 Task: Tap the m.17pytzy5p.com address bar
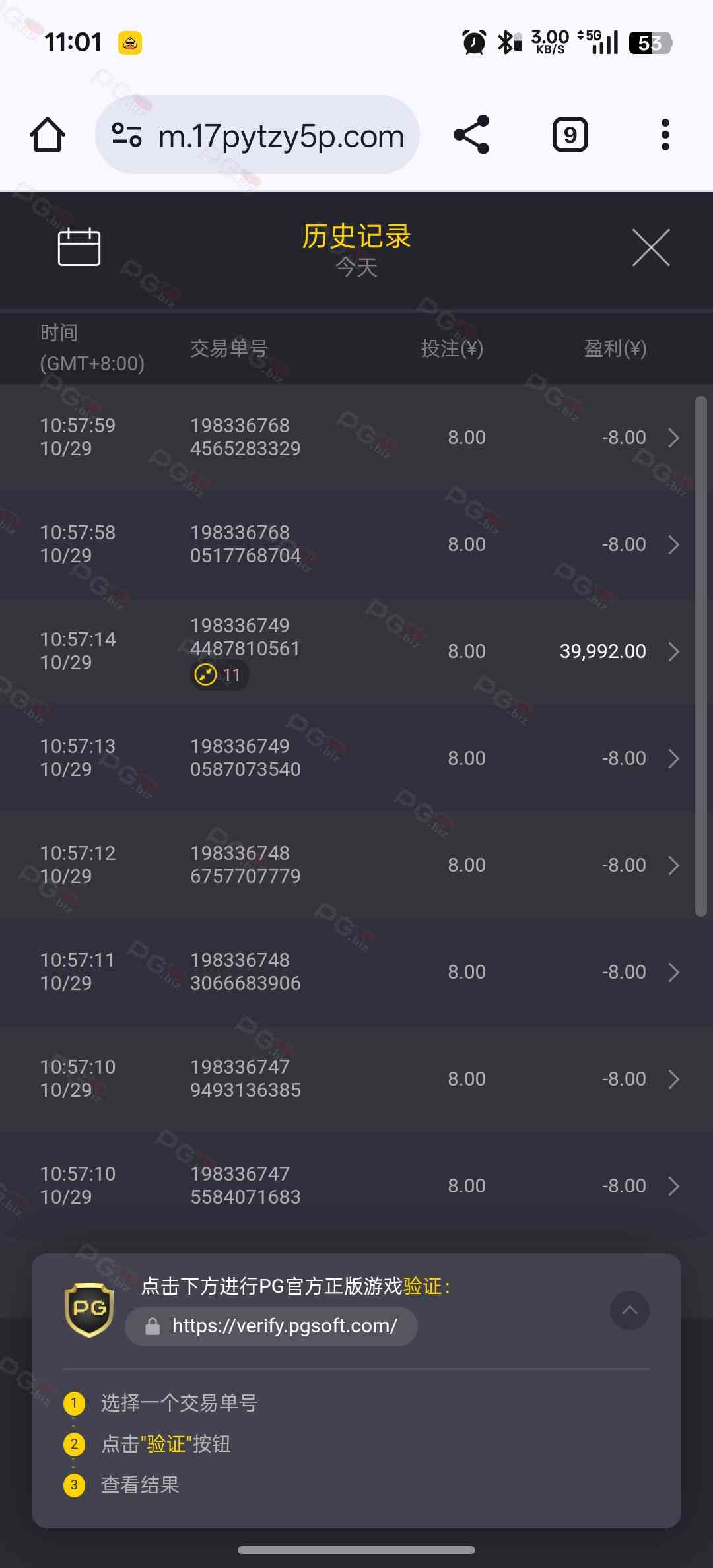257,135
